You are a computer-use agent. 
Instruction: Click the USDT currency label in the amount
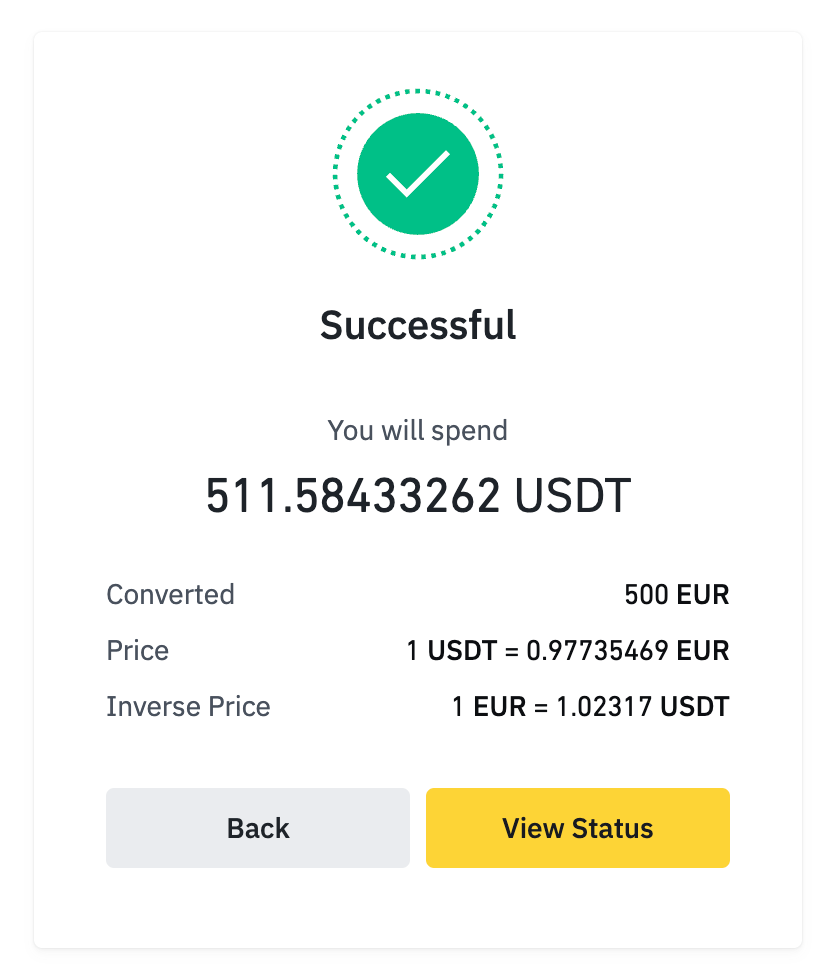[572, 494]
